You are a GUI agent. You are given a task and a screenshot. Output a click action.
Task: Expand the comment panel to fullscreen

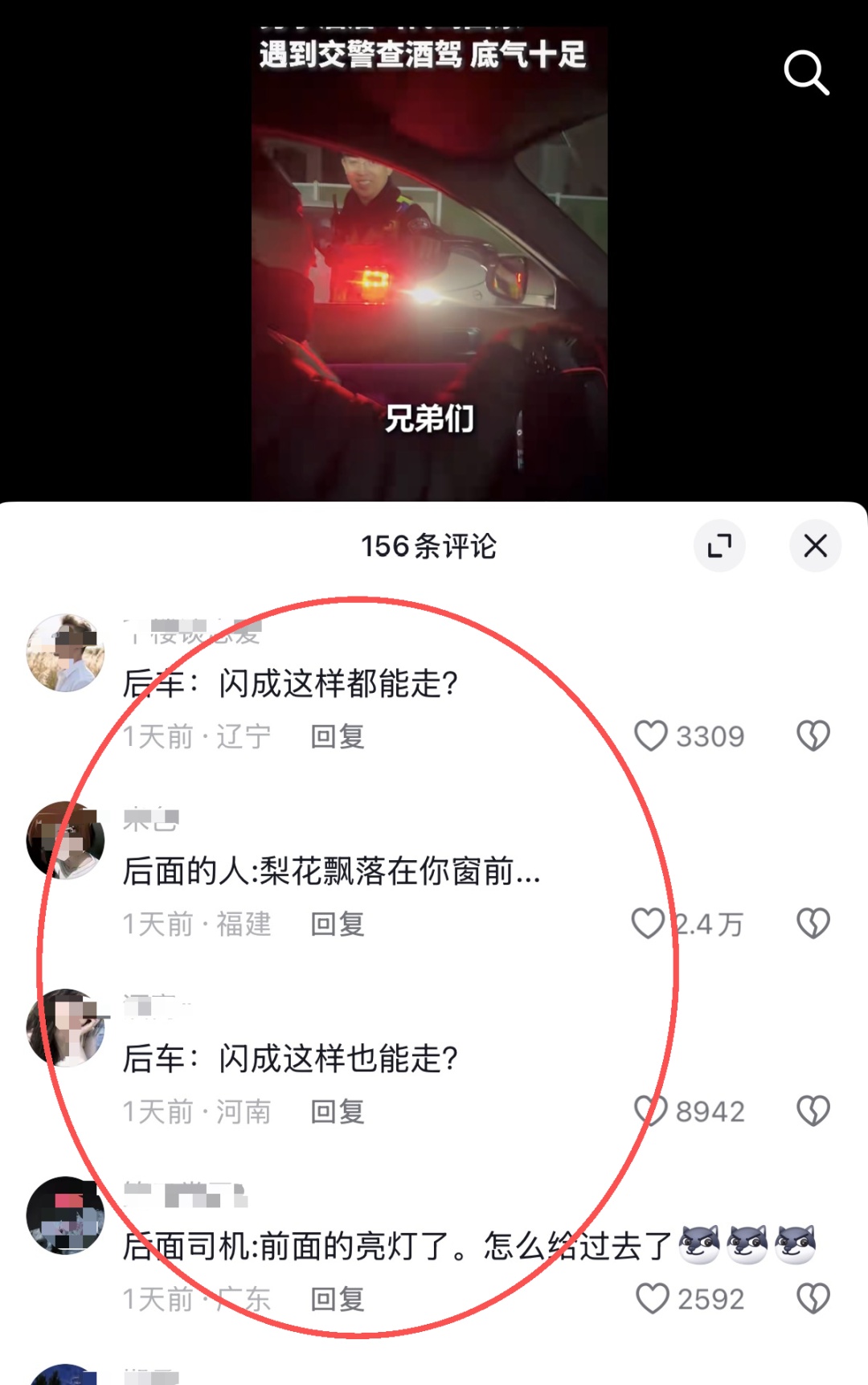721,545
